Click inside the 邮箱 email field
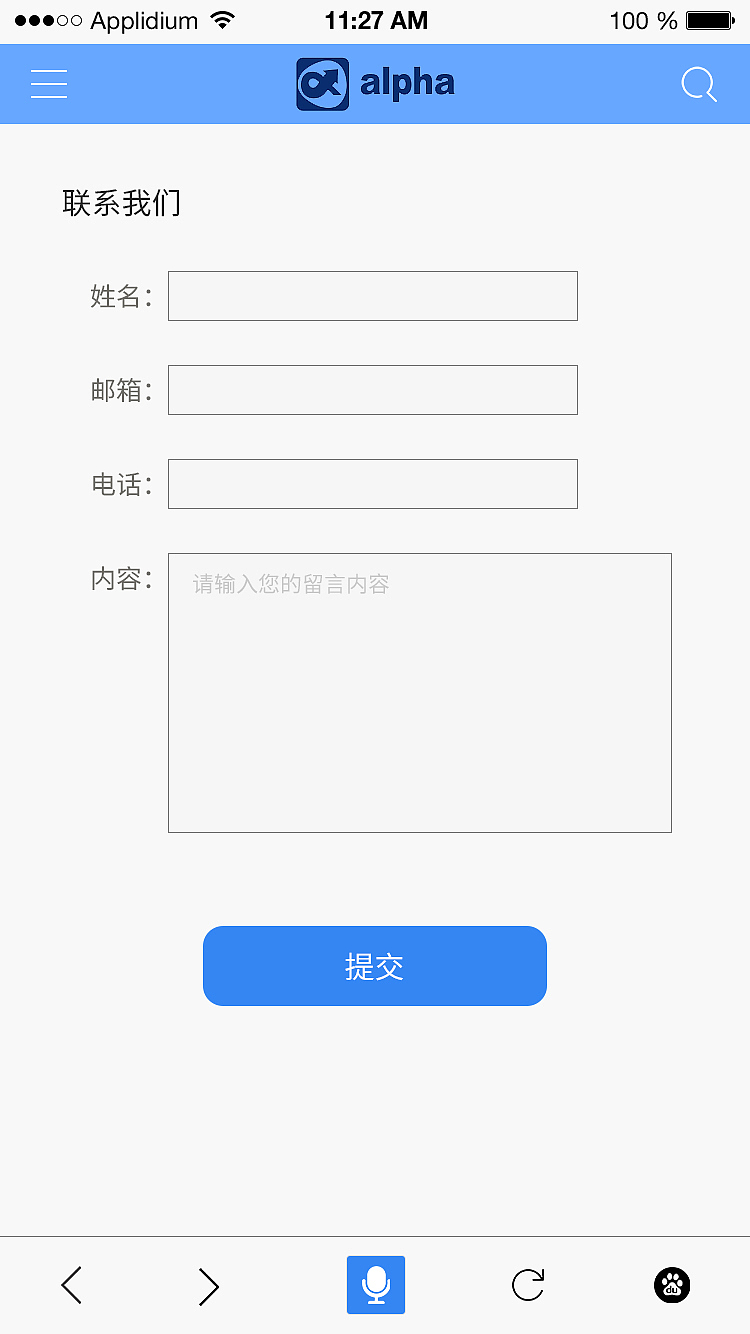This screenshot has width=750, height=1334. (372, 390)
